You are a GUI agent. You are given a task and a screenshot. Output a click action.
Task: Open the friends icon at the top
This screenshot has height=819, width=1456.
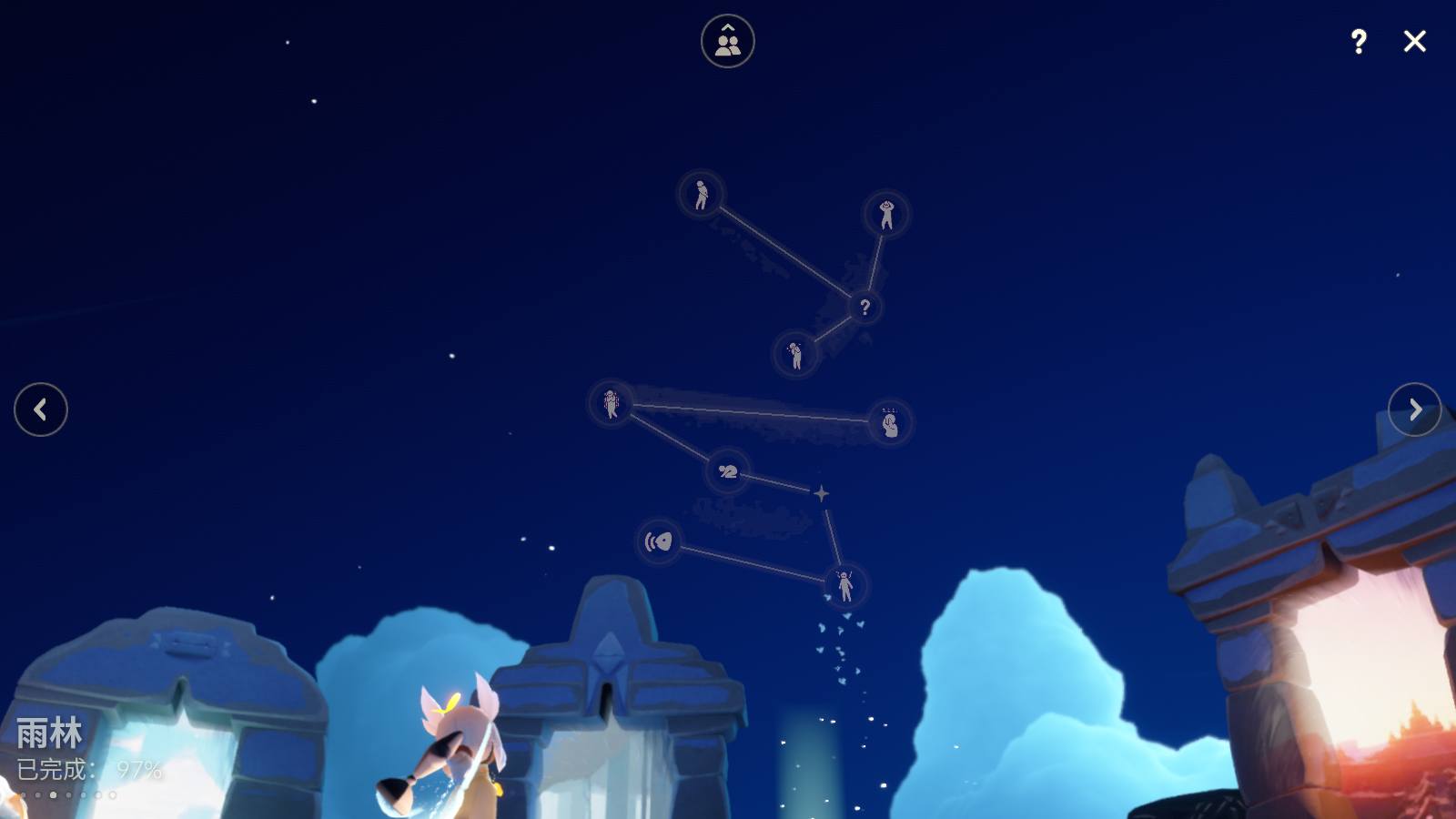(727, 41)
